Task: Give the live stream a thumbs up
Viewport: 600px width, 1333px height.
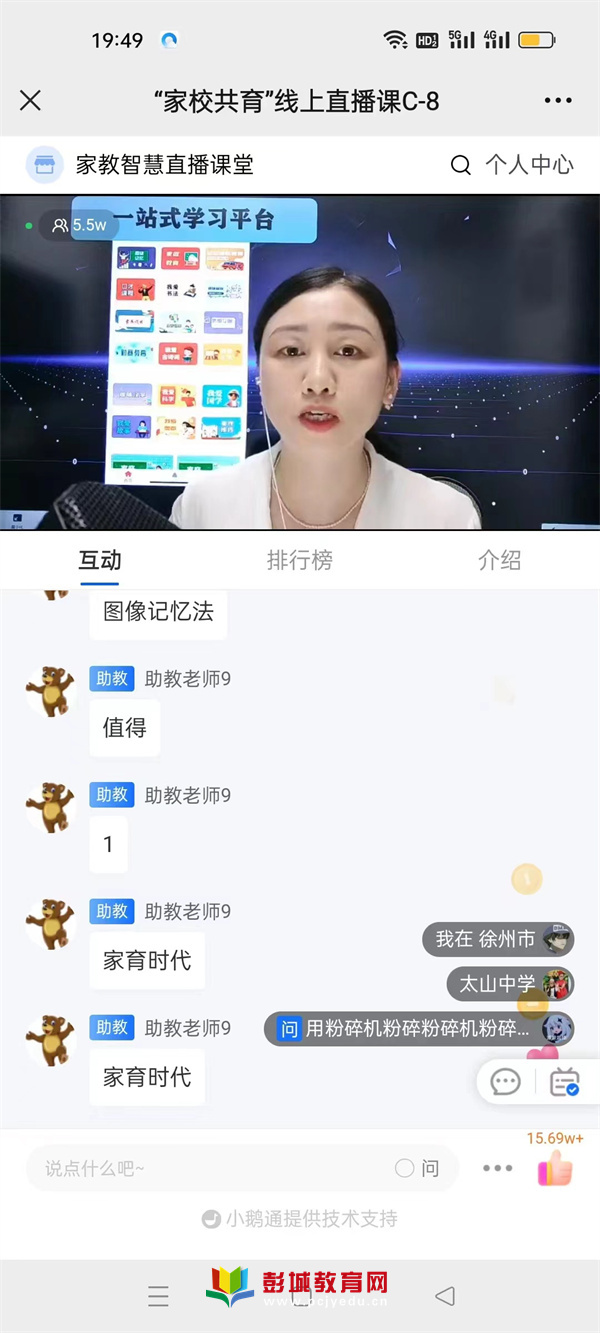Action: pyautogui.click(x=555, y=1168)
